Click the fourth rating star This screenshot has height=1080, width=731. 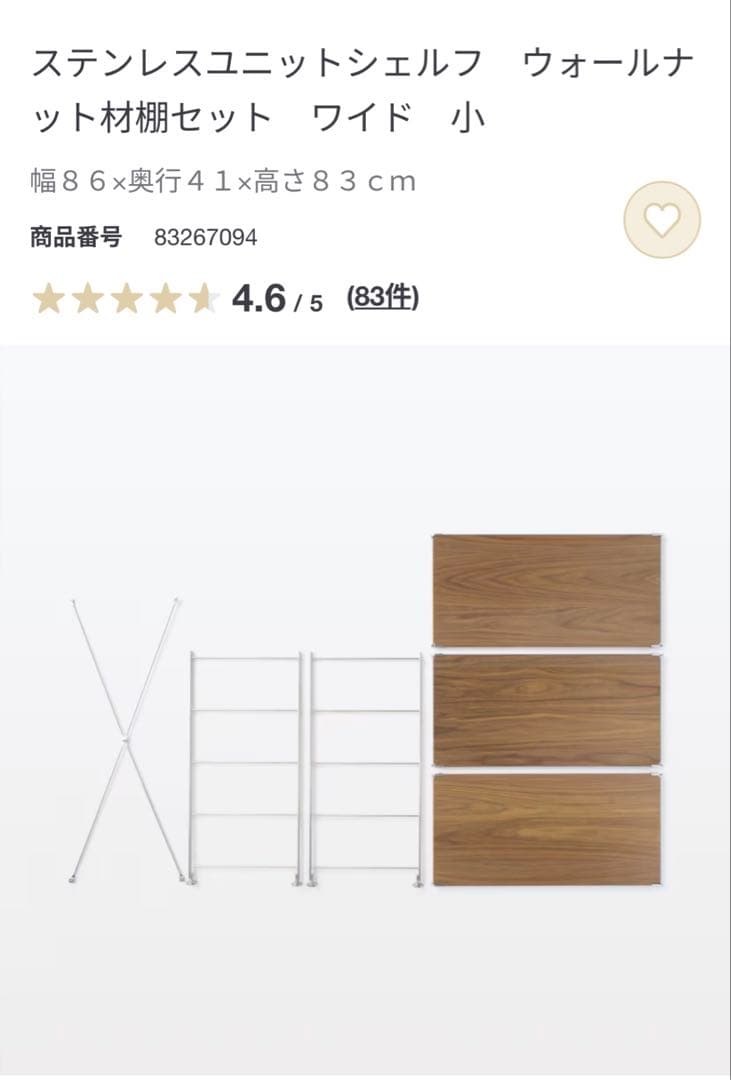164,298
